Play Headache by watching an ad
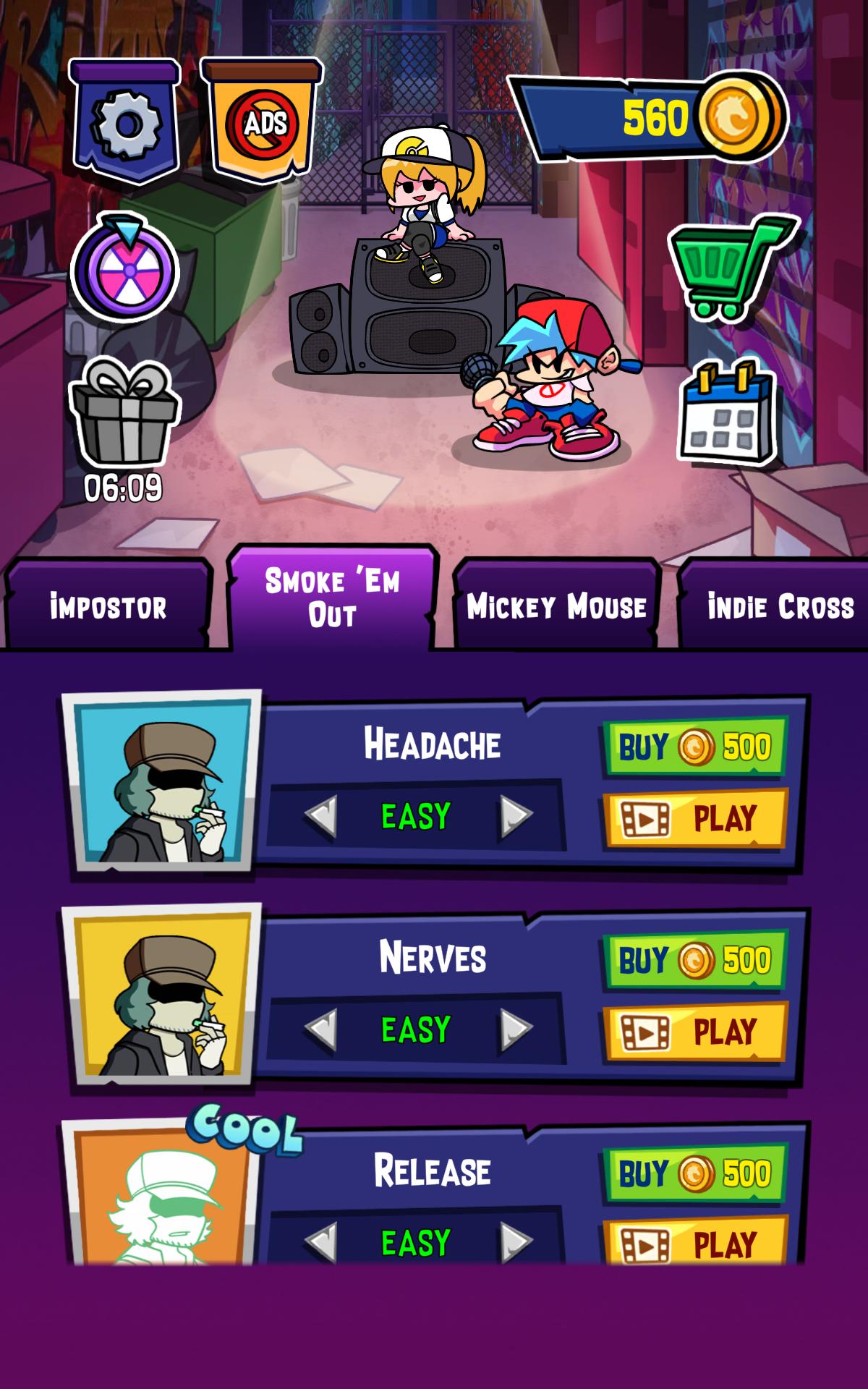The image size is (868, 1389). [694, 819]
